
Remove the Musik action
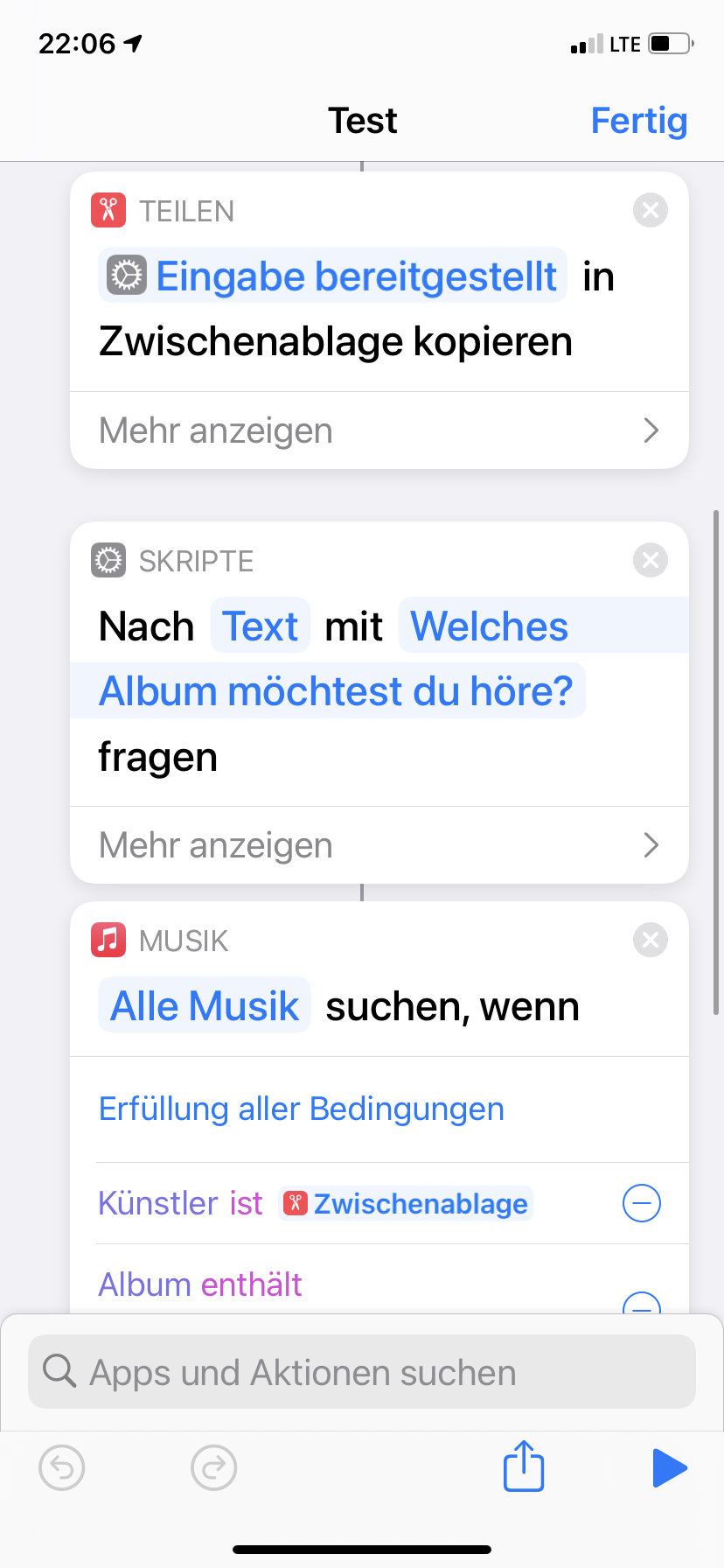[x=650, y=940]
